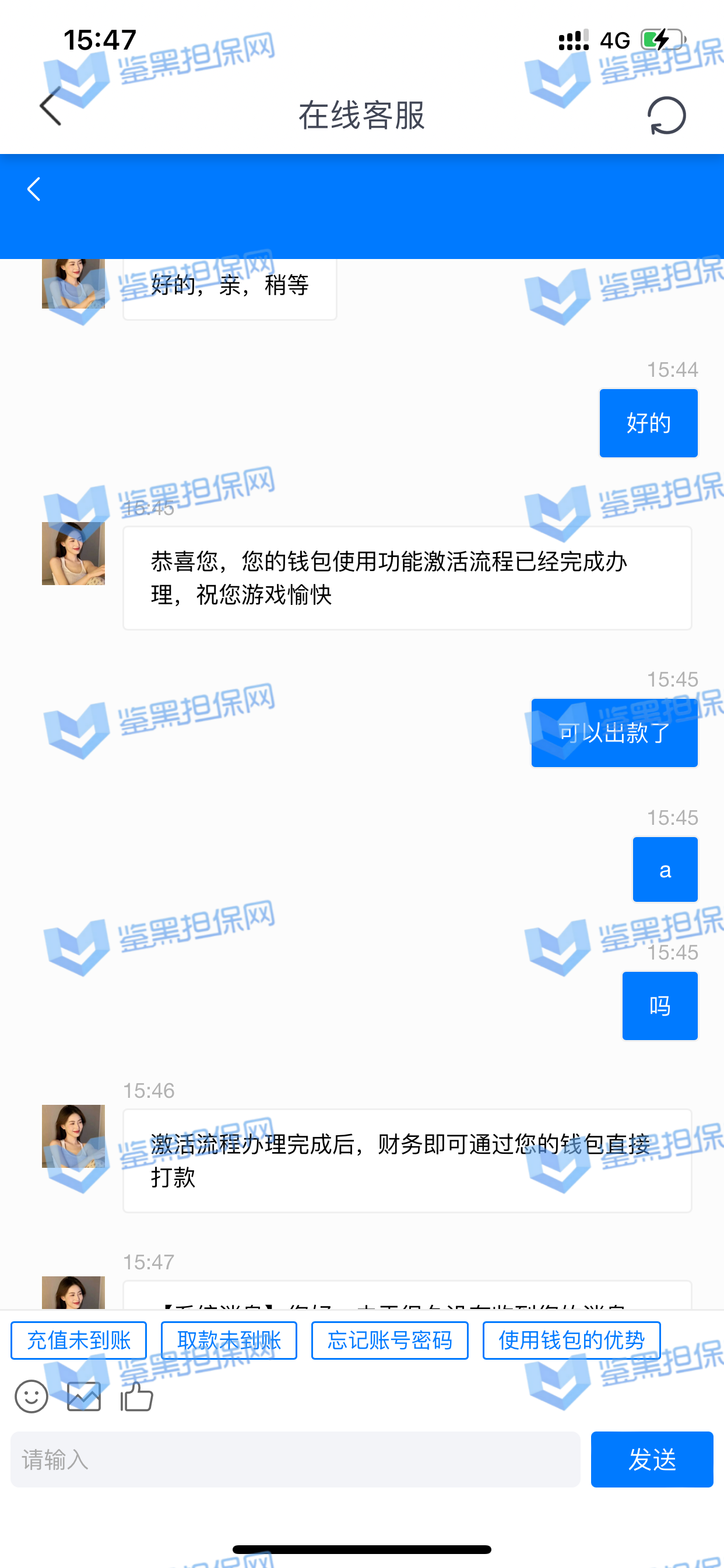Image resolution: width=724 pixels, height=1568 pixels.
Task: Rate the service with thumbs up
Action: (x=137, y=1396)
